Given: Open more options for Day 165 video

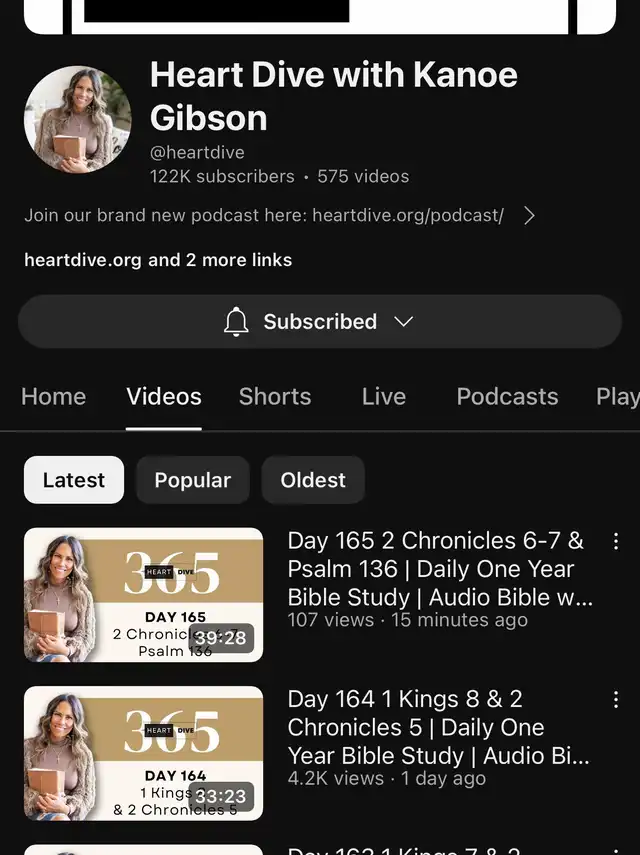Looking at the screenshot, I should [x=616, y=541].
